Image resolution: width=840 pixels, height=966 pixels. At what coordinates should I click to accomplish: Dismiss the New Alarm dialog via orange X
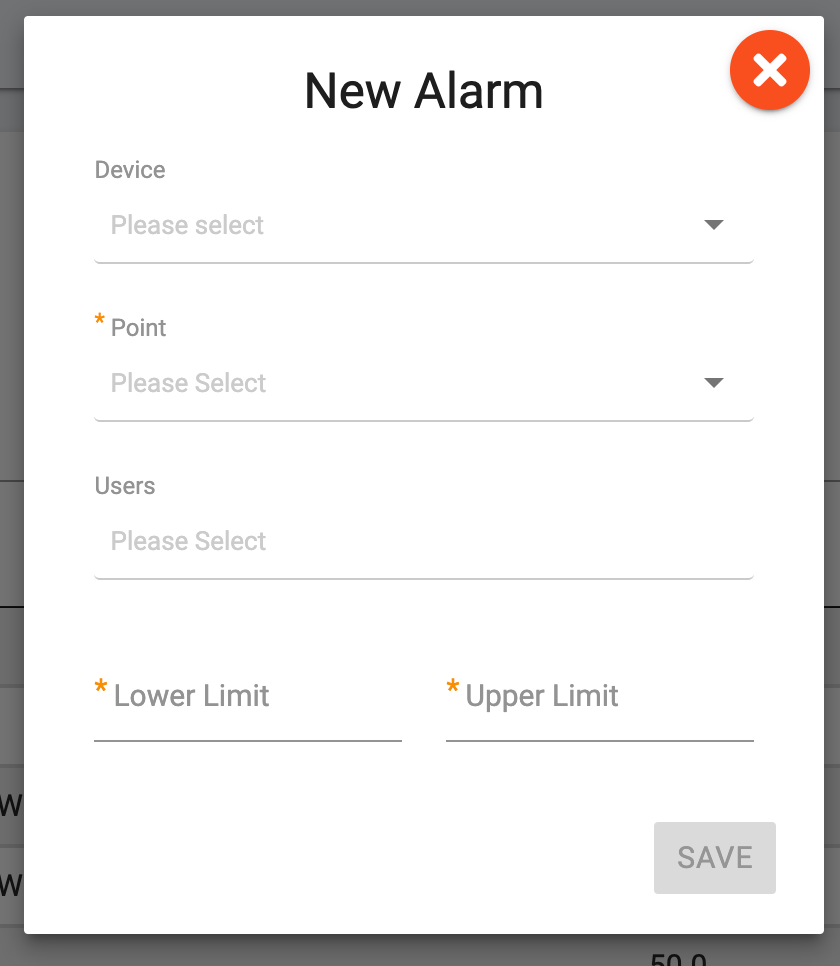pos(769,70)
